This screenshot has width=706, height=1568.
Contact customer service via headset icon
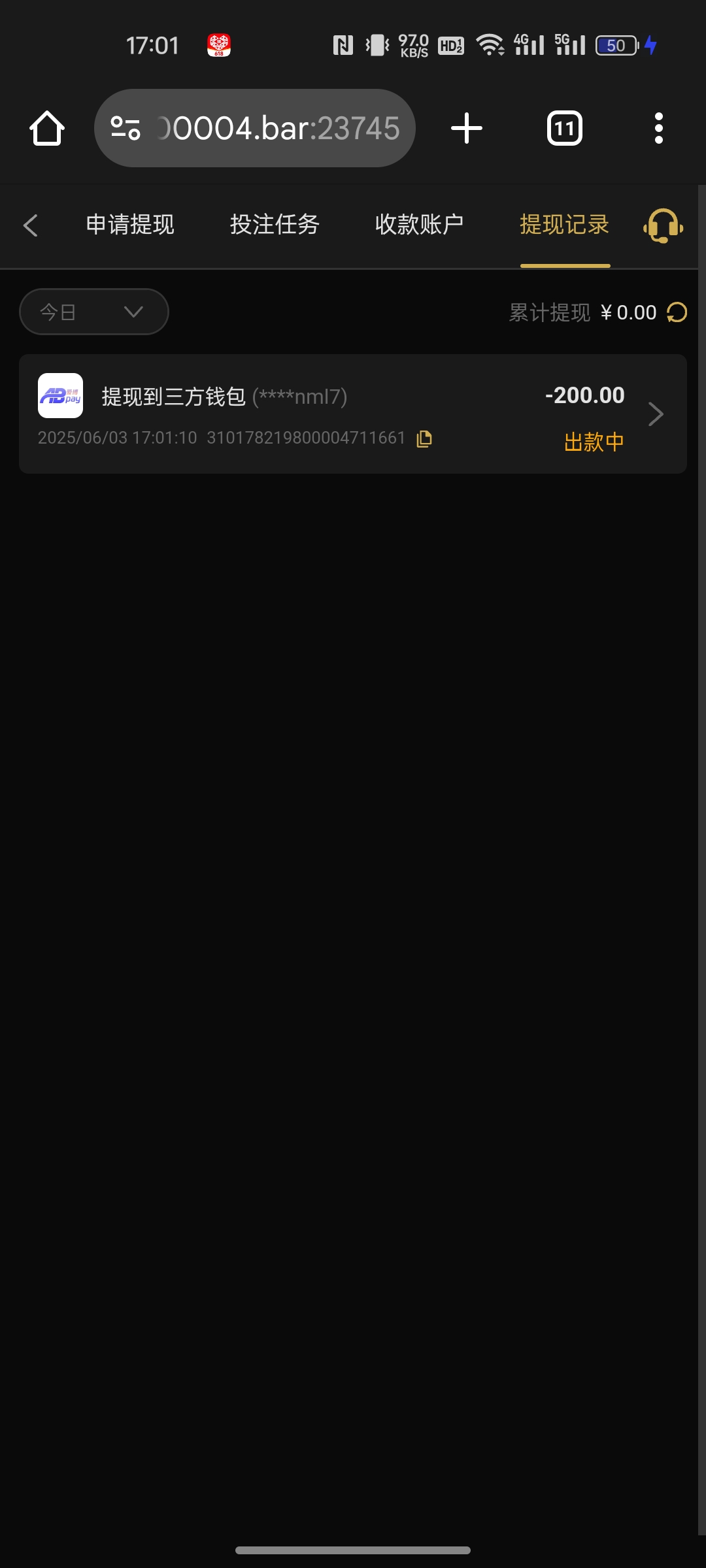[x=663, y=226]
